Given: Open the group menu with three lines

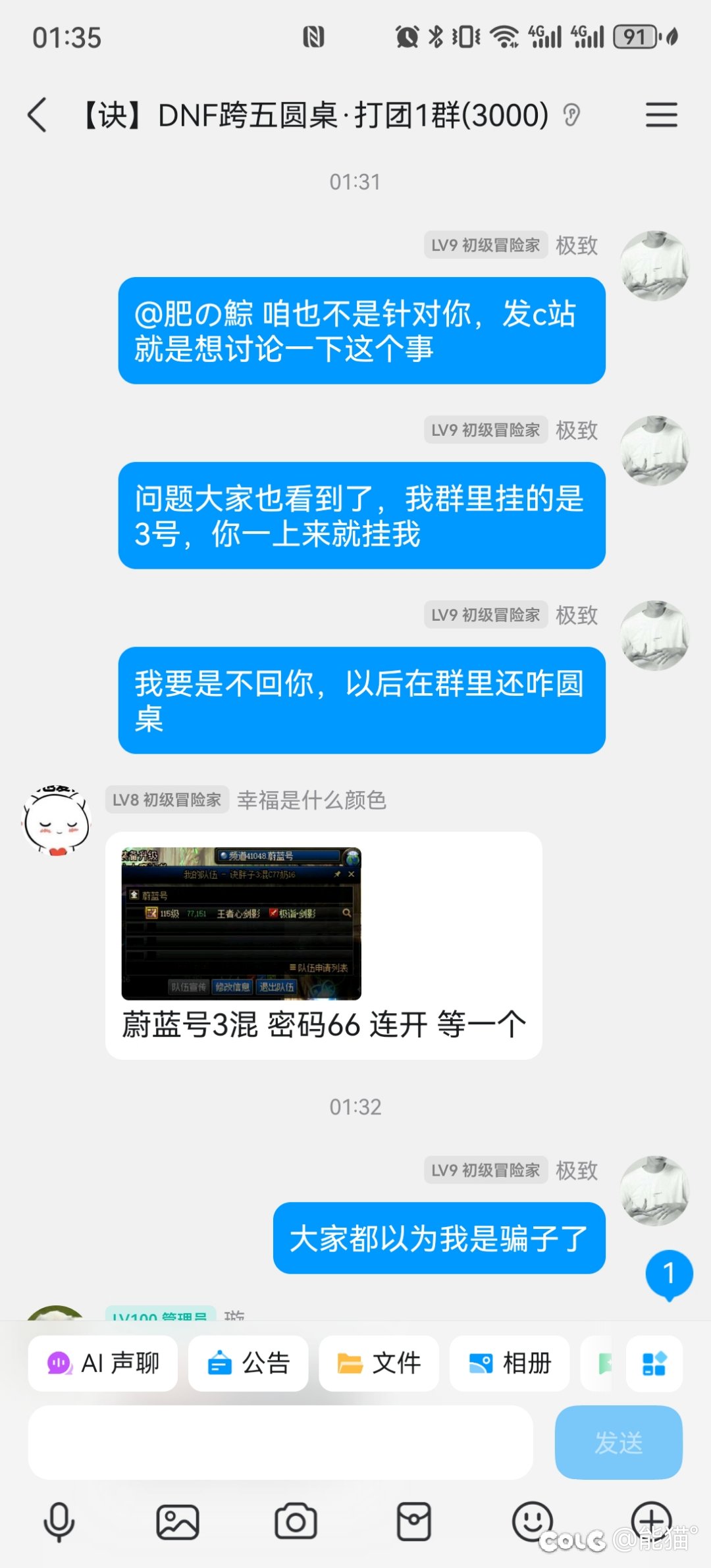Looking at the screenshot, I should (x=661, y=115).
